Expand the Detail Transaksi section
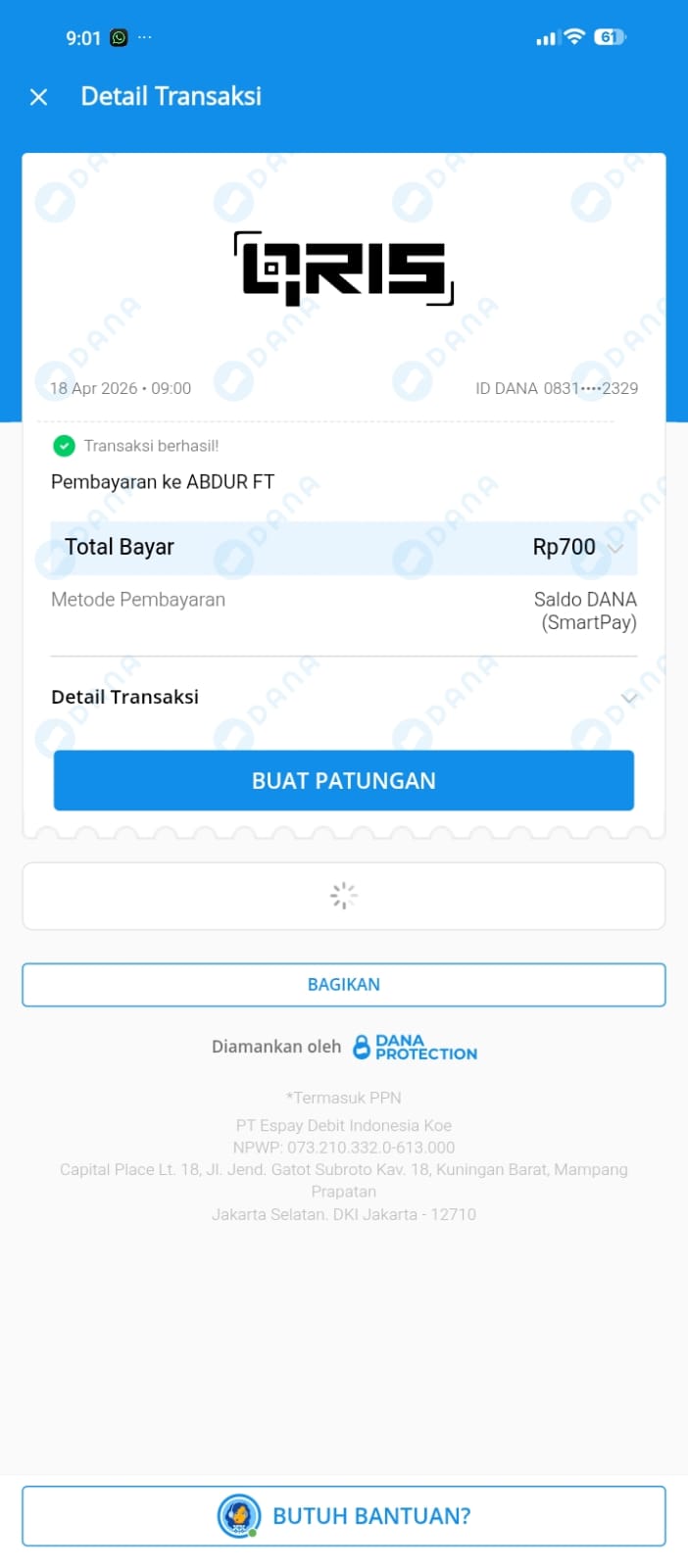The image size is (688, 1568). (x=628, y=698)
